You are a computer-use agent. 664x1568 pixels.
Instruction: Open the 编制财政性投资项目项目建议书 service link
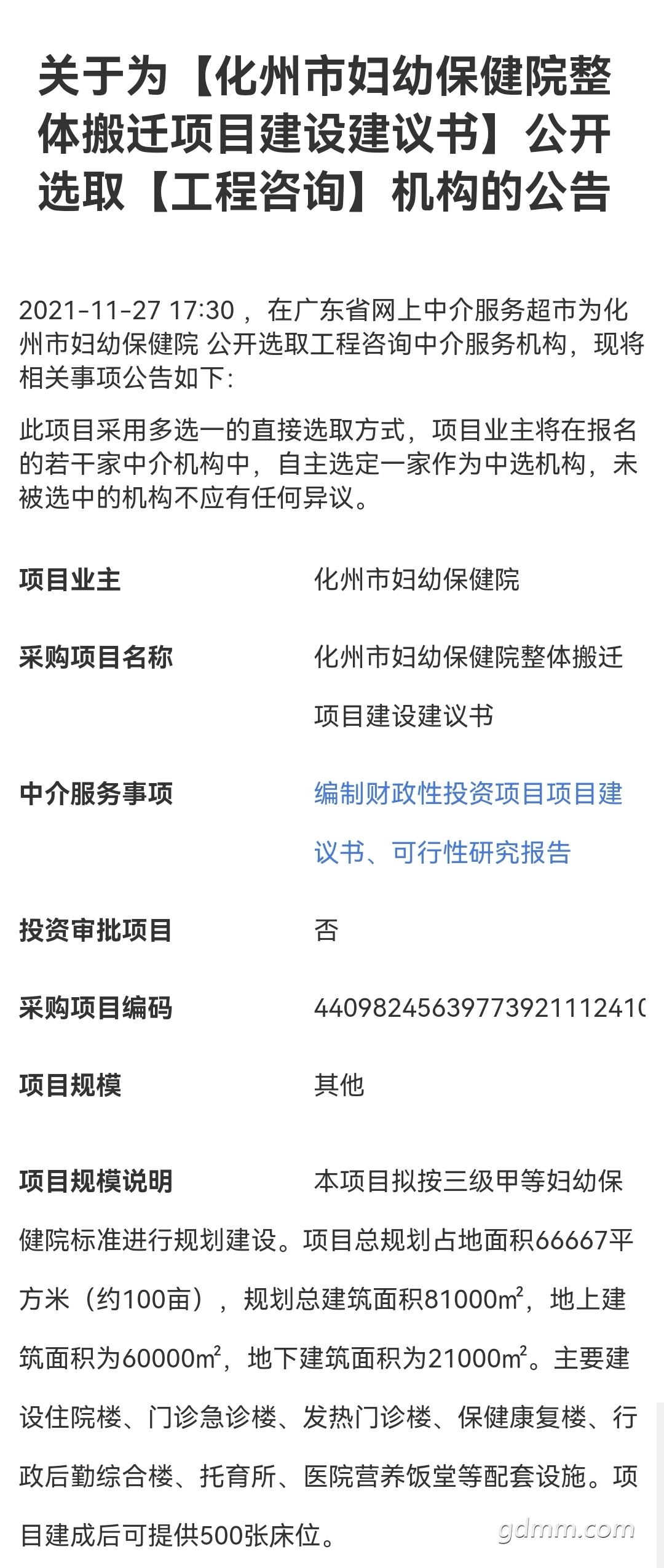[x=468, y=794]
